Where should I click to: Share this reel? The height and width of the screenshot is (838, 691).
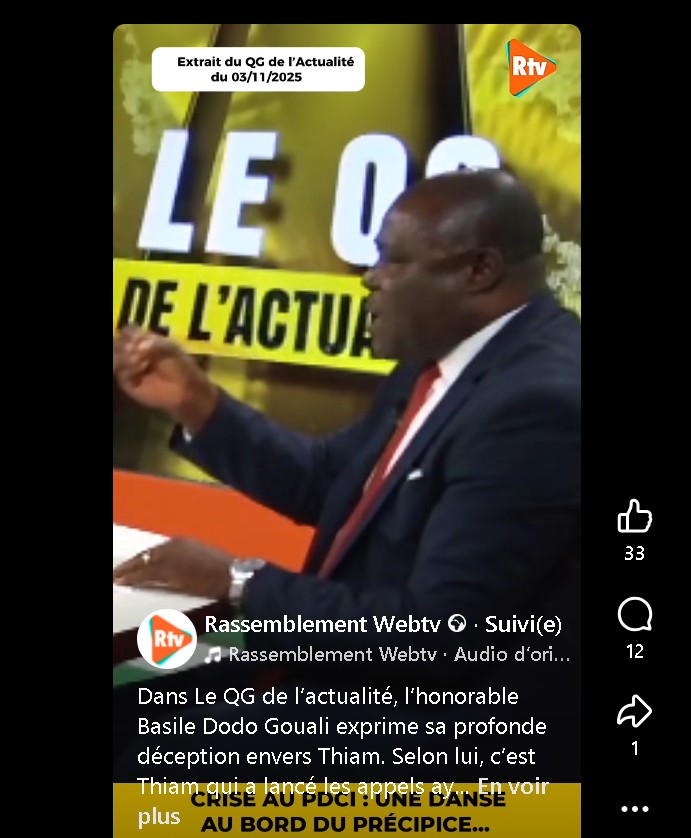pos(634,712)
